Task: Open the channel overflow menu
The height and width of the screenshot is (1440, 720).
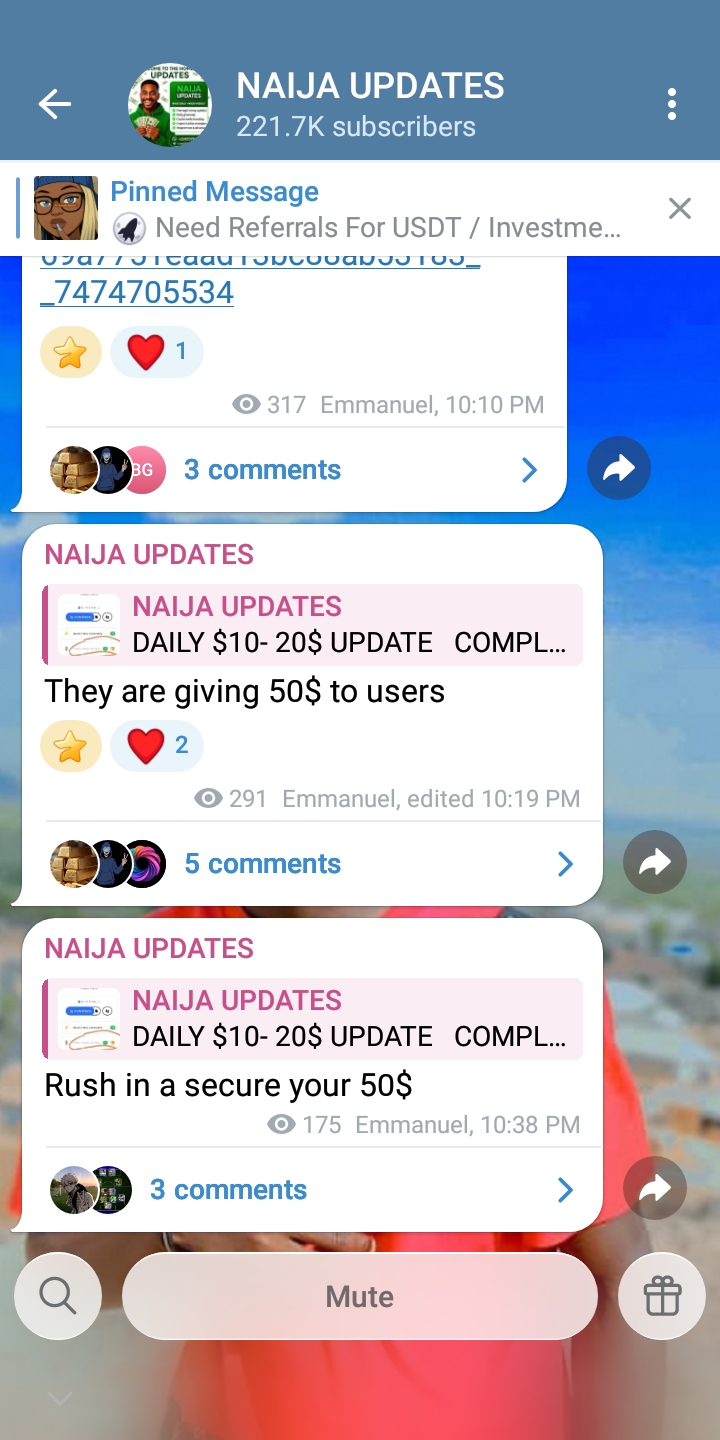Action: pos(671,104)
